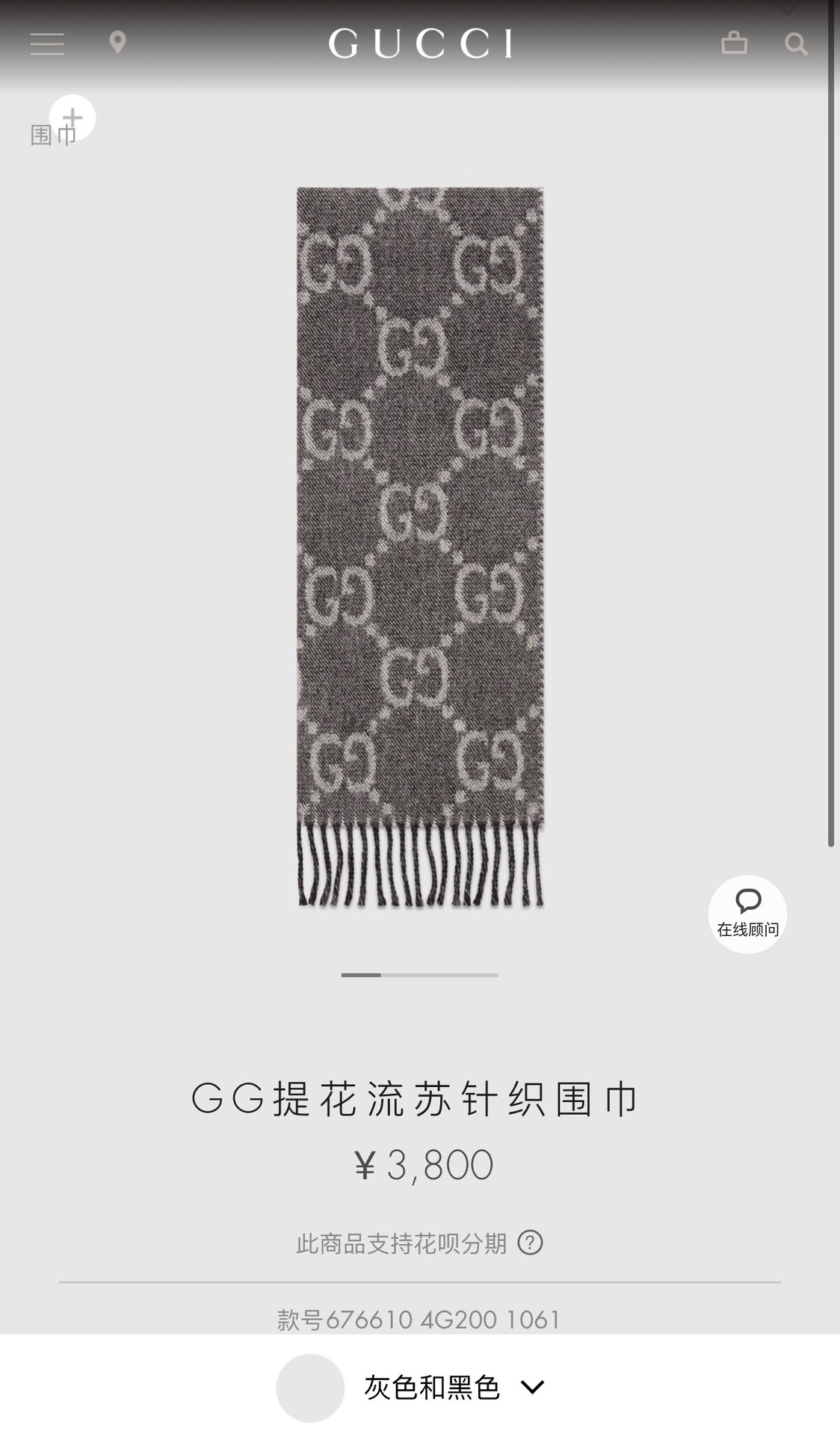Open the scarf product image
This screenshot has width=840, height=1437.
pyautogui.click(x=420, y=547)
